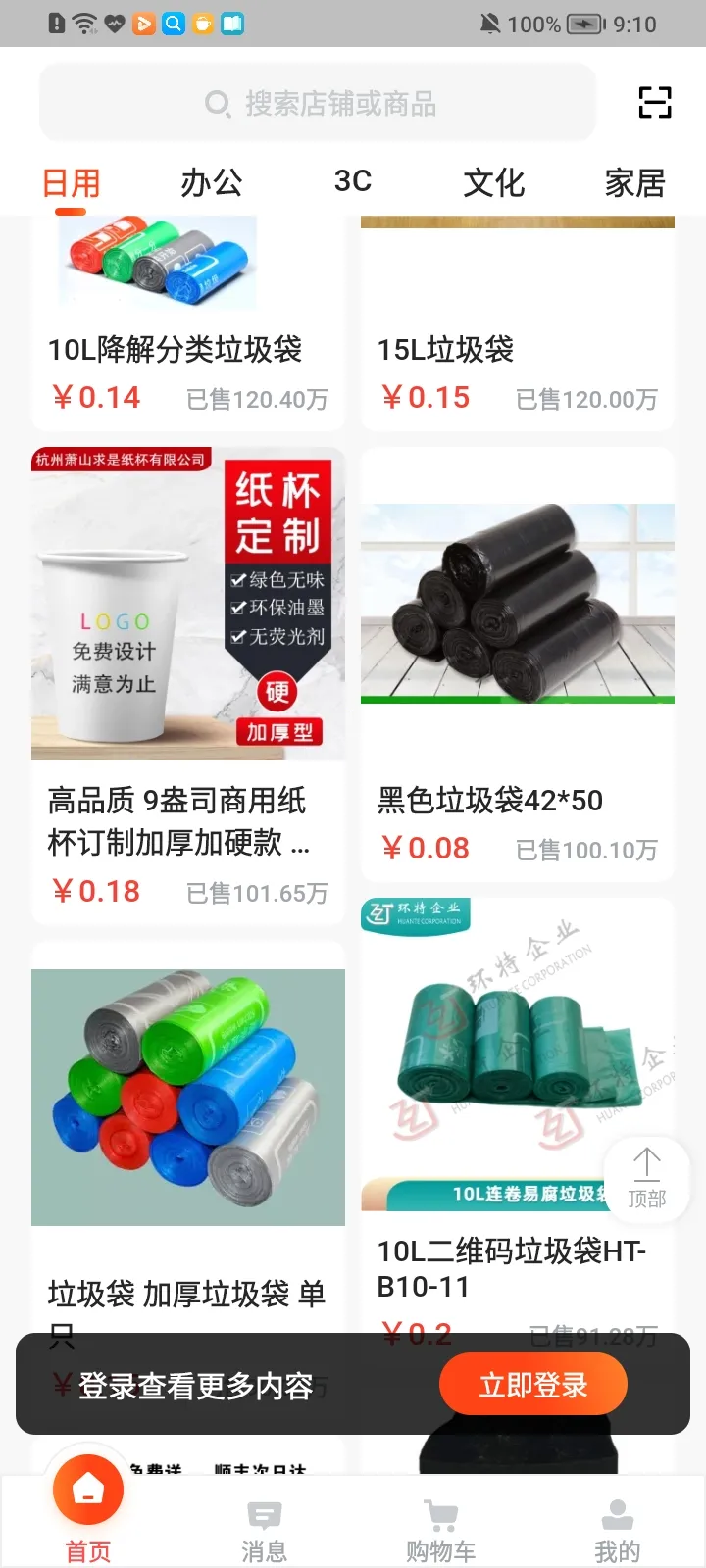Screen dimensions: 706x1568
Task: Switch to the 办公 category tab
Action: tap(210, 182)
